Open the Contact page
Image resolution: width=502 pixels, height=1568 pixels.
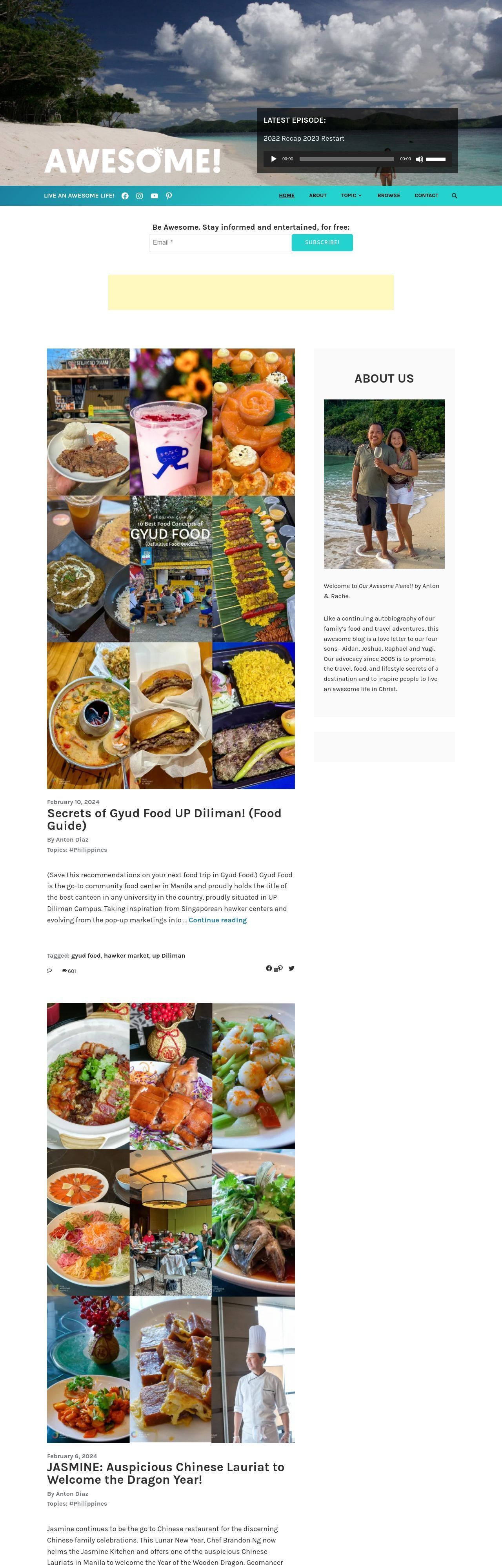(426, 195)
